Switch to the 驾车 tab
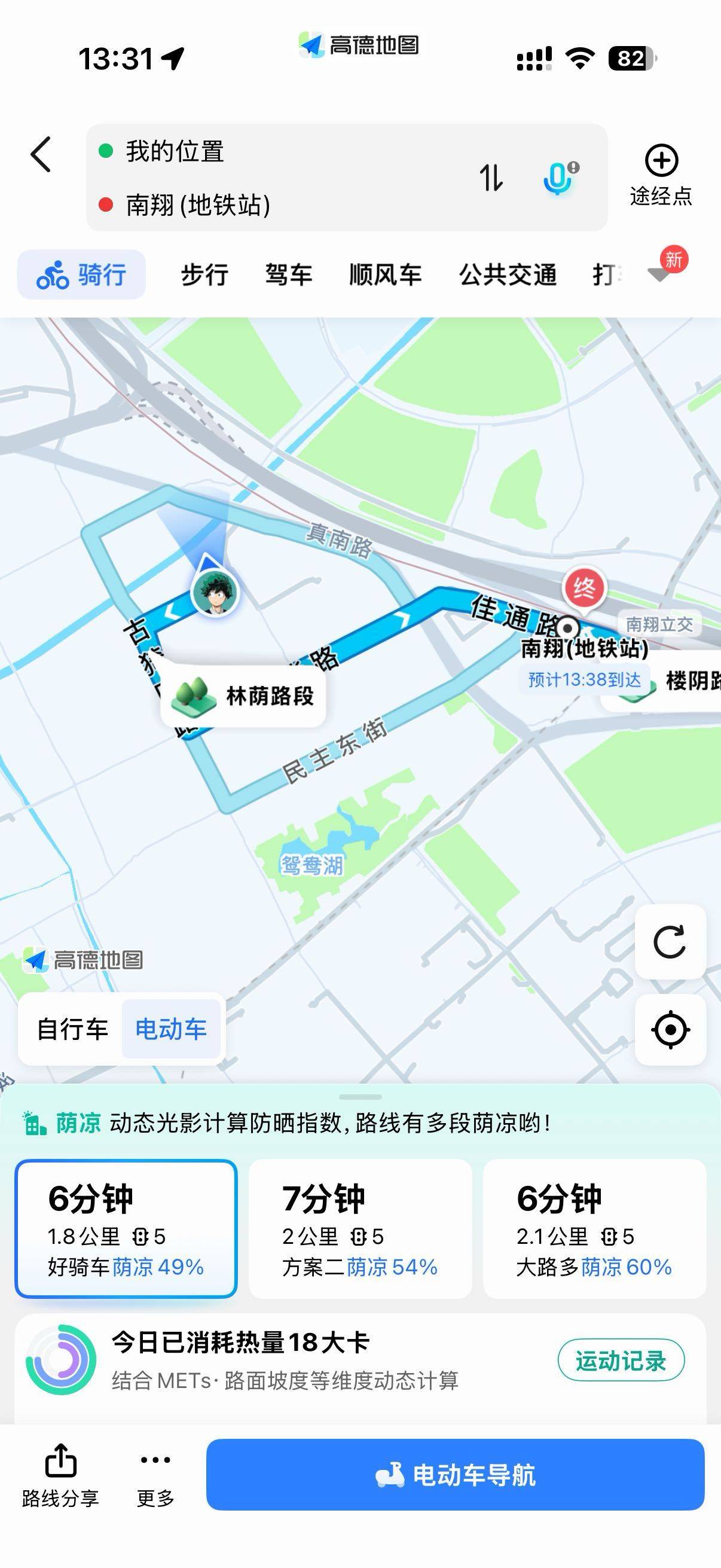721x1568 pixels. [288, 274]
